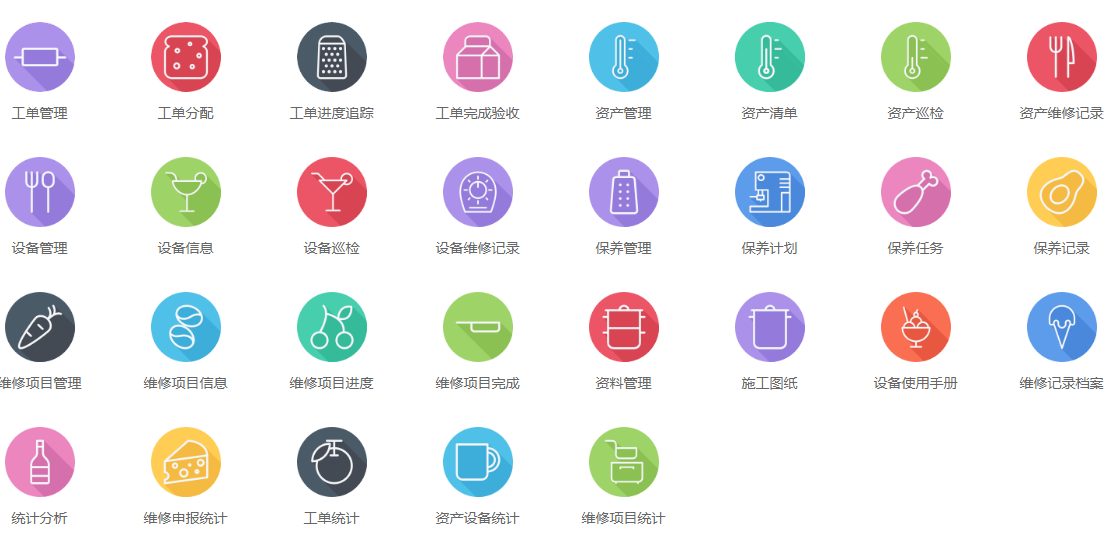This screenshot has width=1110, height=535.
Task: Go to 统计分析
Action: point(40,462)
